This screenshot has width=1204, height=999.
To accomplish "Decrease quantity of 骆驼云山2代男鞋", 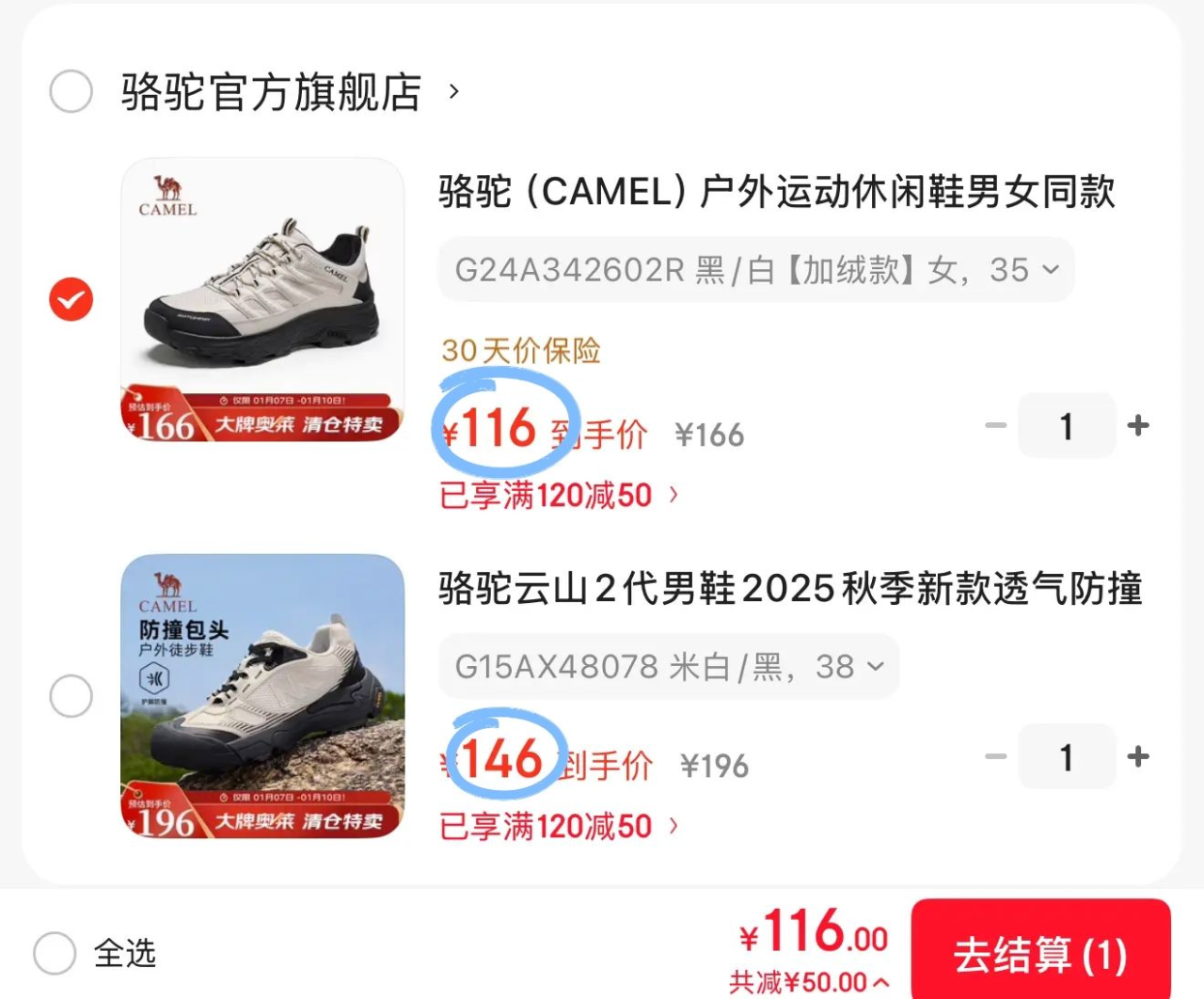I will point(995,757).
